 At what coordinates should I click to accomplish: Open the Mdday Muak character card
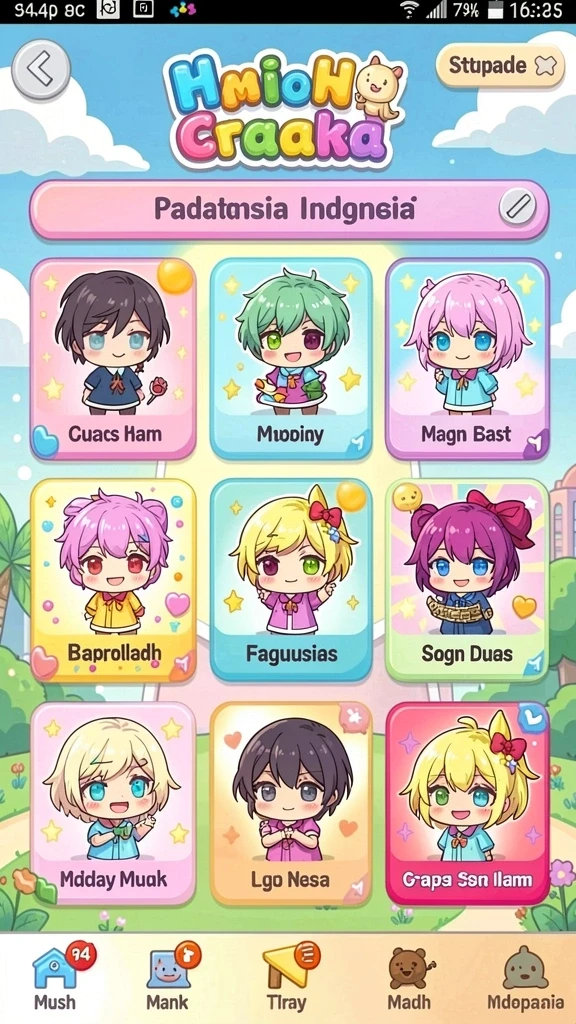click(x=113, y=804)
